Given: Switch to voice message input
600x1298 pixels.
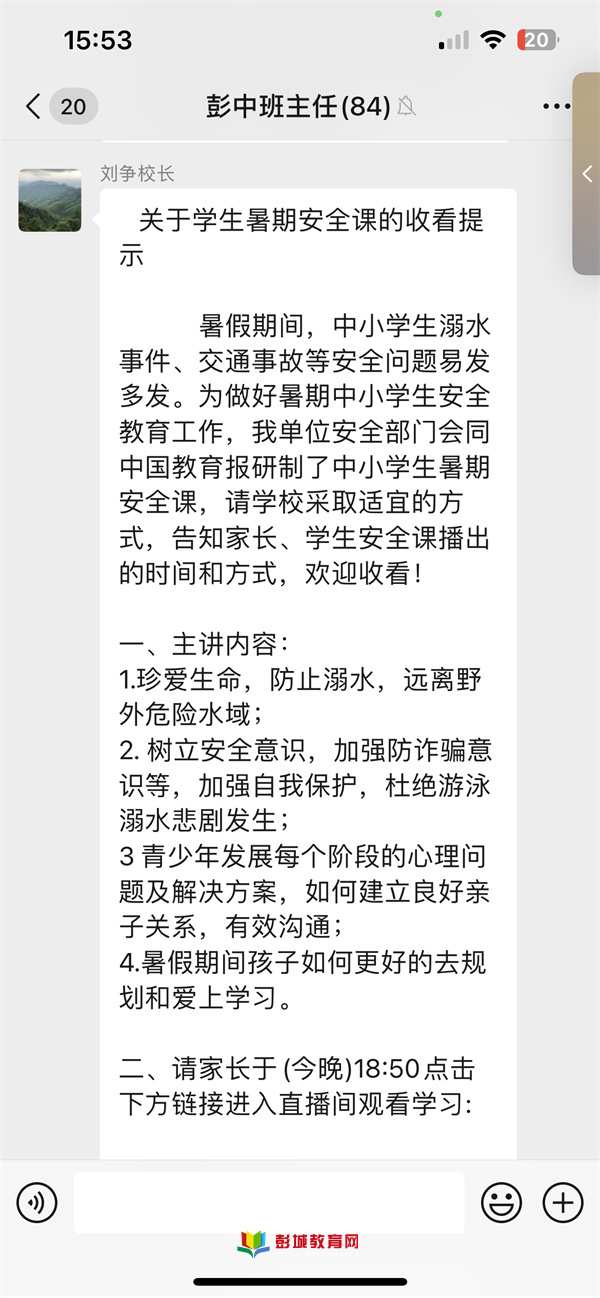Looking at the screenshot, I should coord(37,1202).
